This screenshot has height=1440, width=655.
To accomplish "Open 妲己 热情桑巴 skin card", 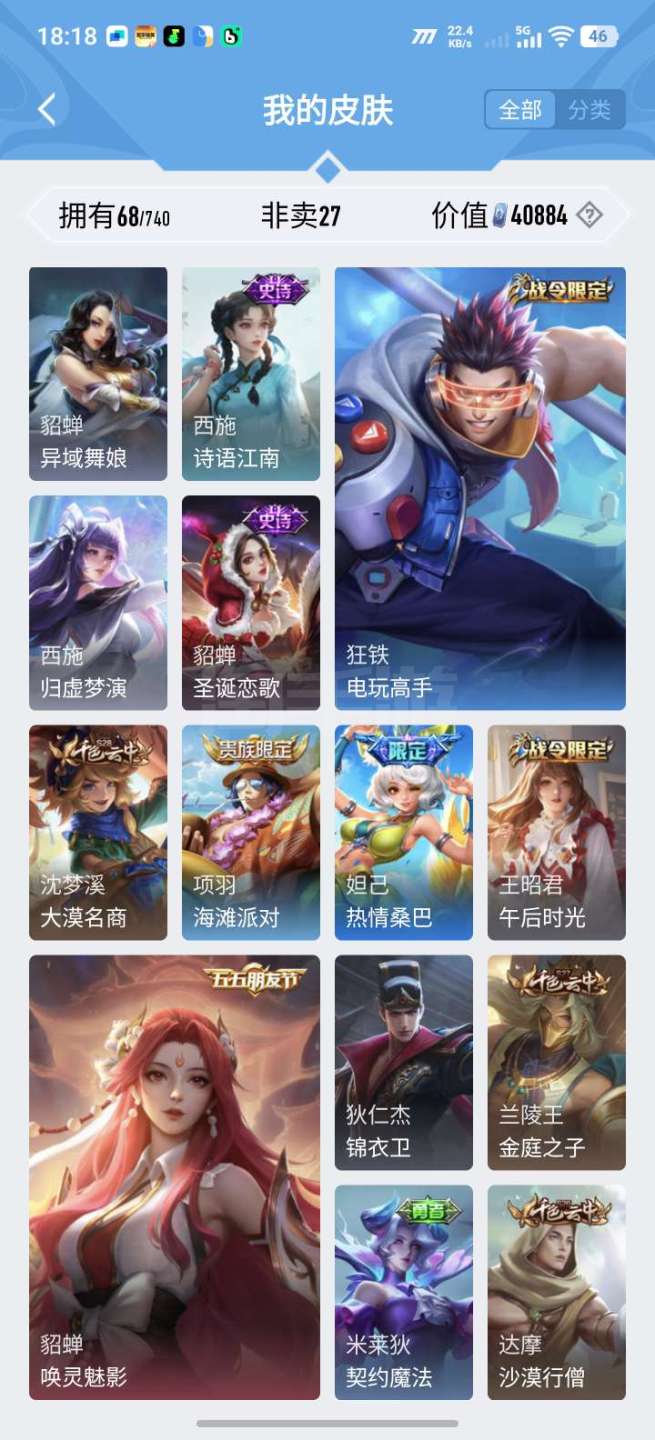I will tap(404, 832).
